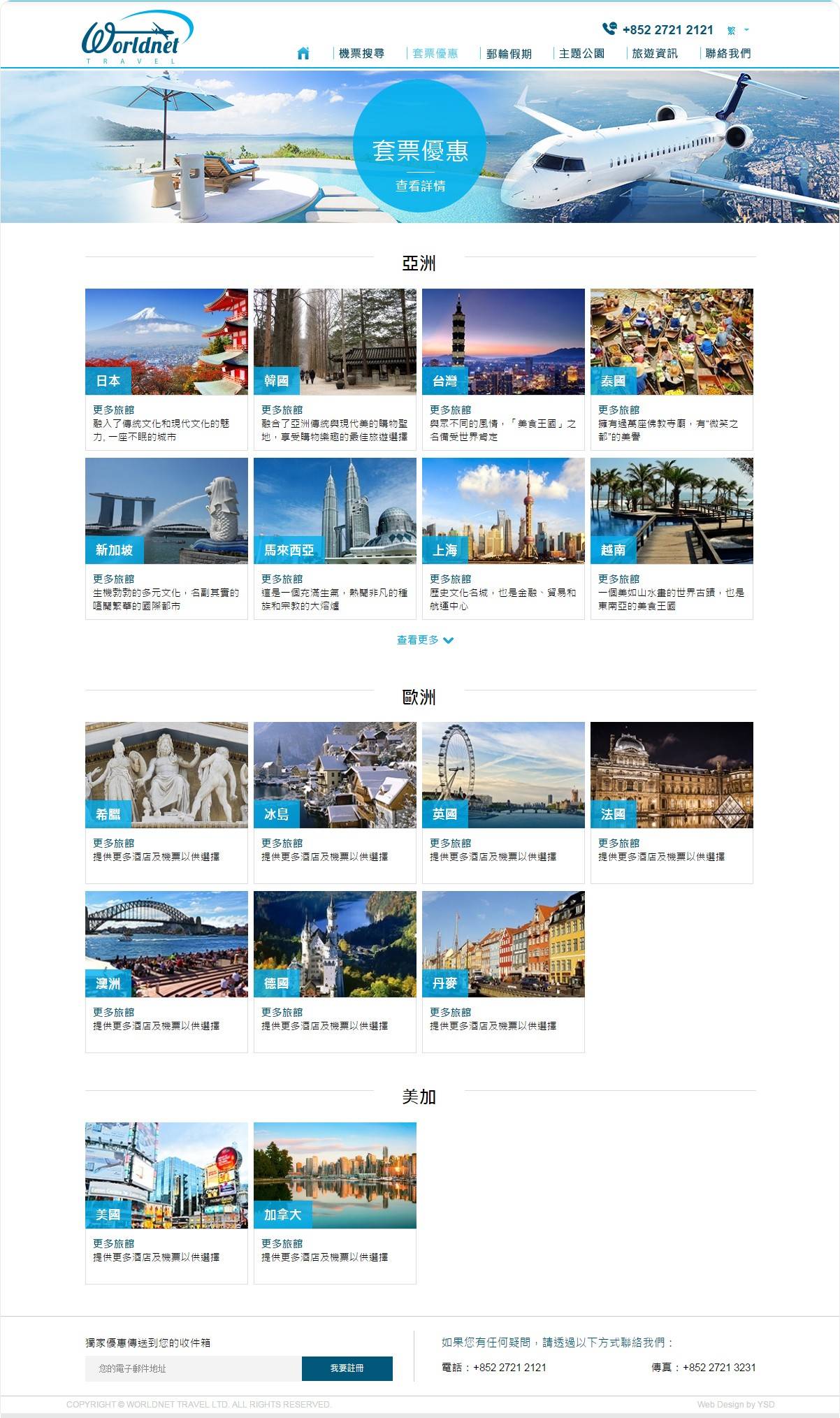Image resolution: width=840 pixels, height=1418 pixels.
Task: Open the 機票搜尋 menu item
Action: [361, 53]
